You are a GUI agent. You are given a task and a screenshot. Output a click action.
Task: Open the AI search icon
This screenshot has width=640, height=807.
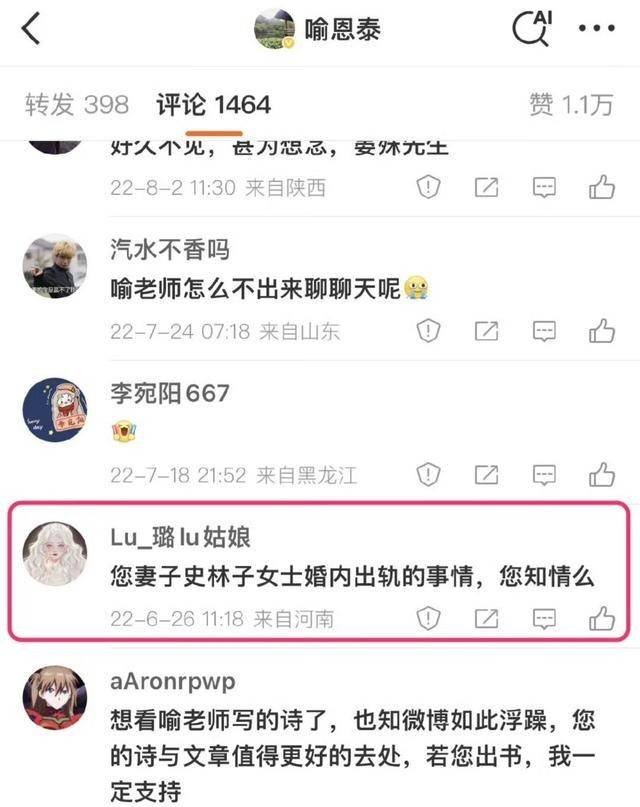532,28
